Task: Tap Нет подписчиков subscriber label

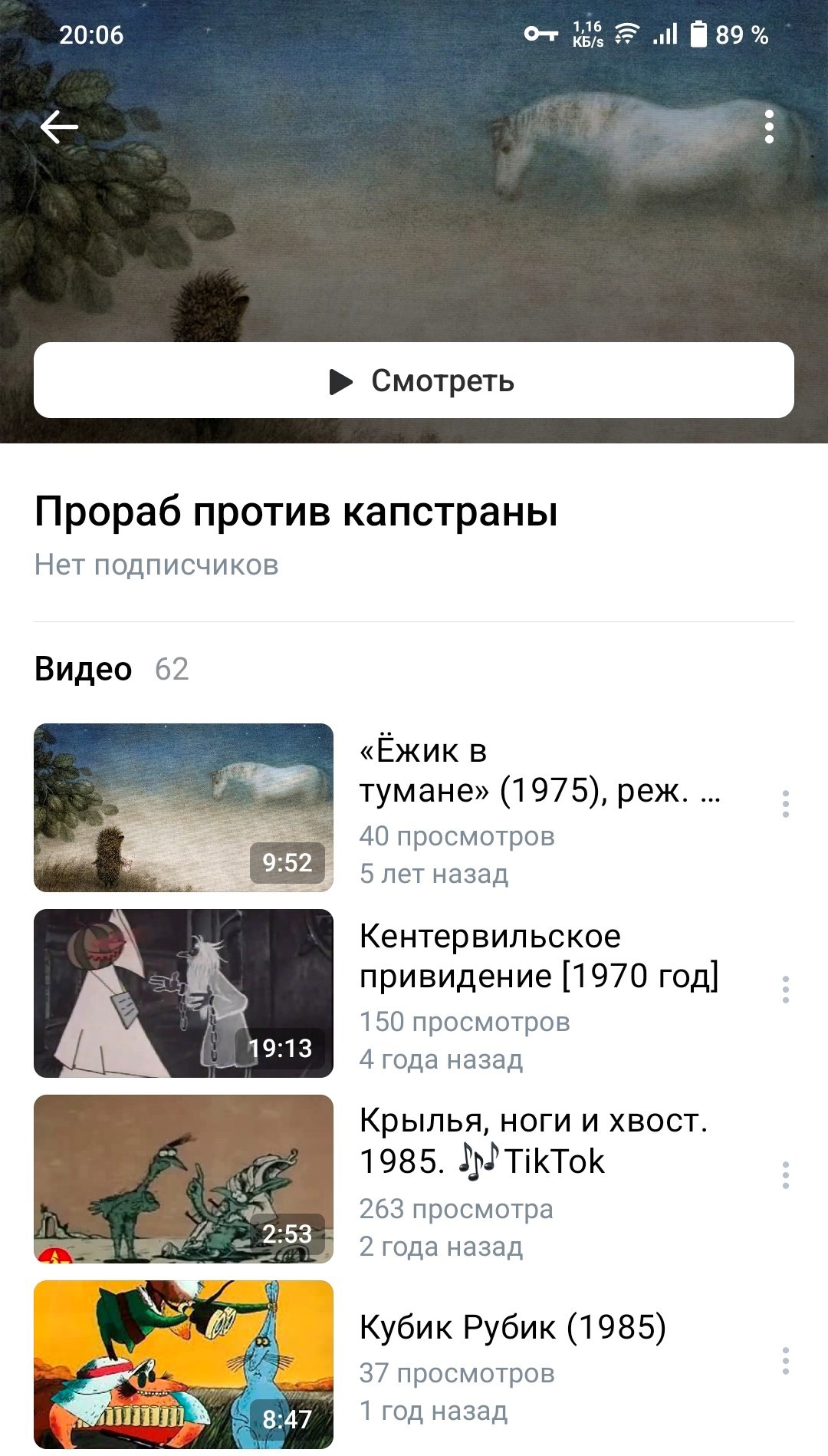Action: click(x=156, y=565)
